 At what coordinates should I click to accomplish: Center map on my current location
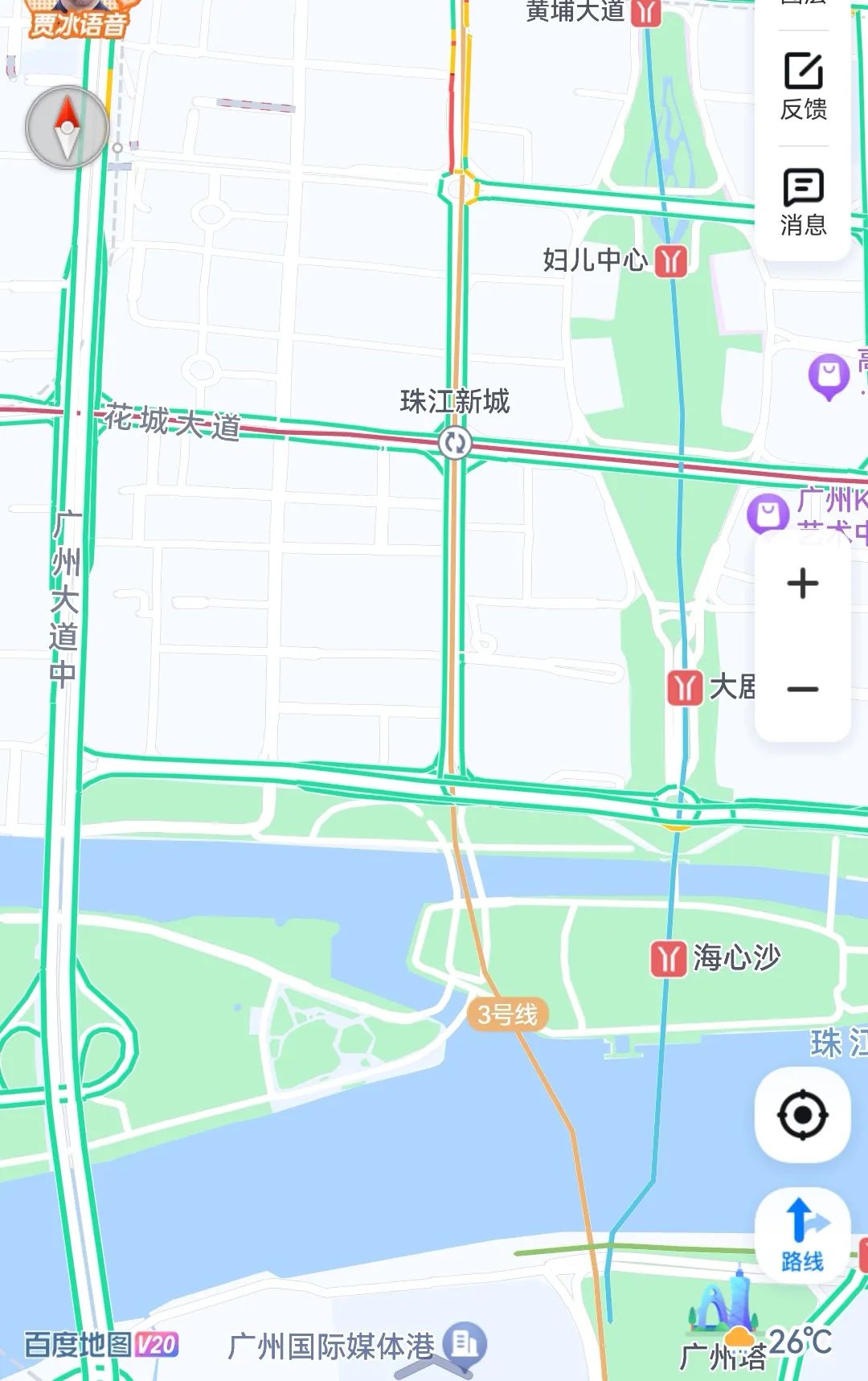(x=802, y=1115)
